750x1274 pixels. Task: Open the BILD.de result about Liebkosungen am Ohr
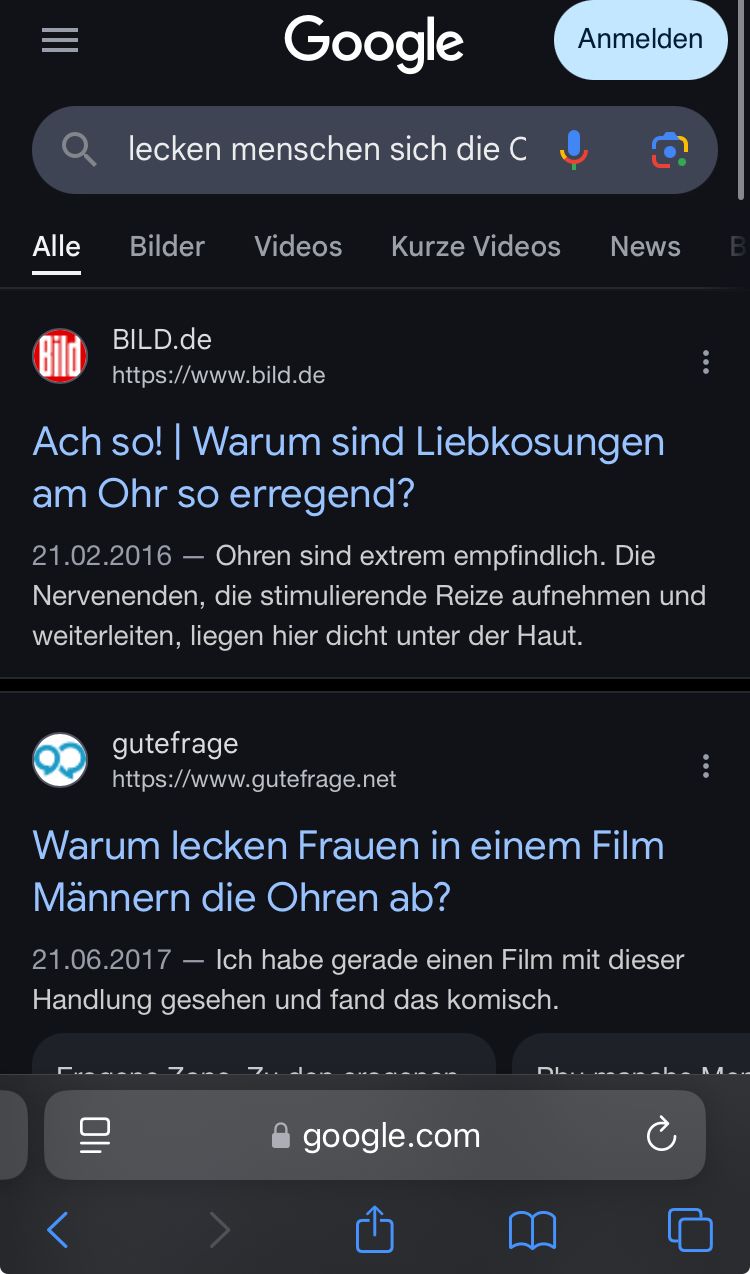[348, 467]
